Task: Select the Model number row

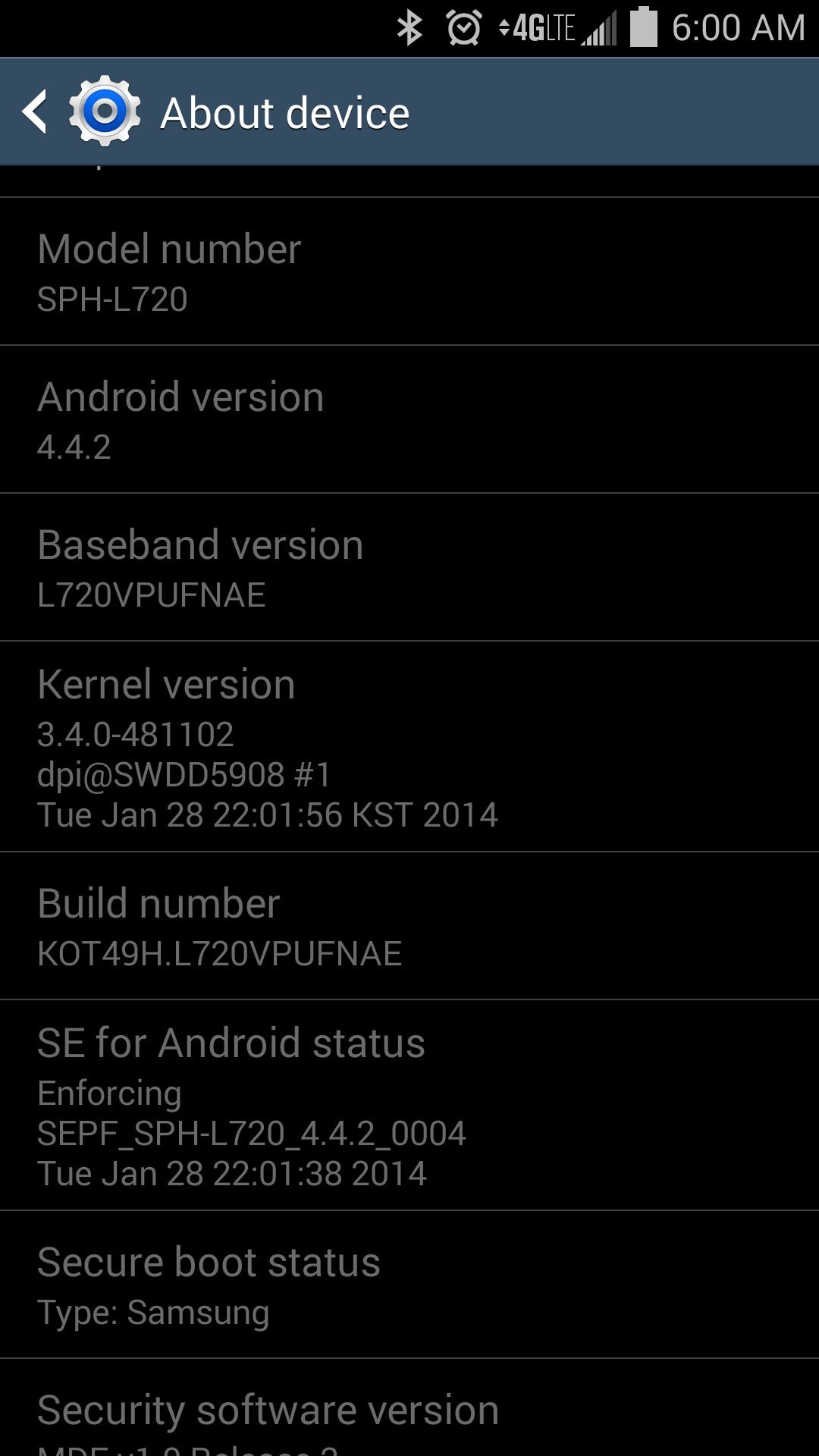Action: point(409,272)
